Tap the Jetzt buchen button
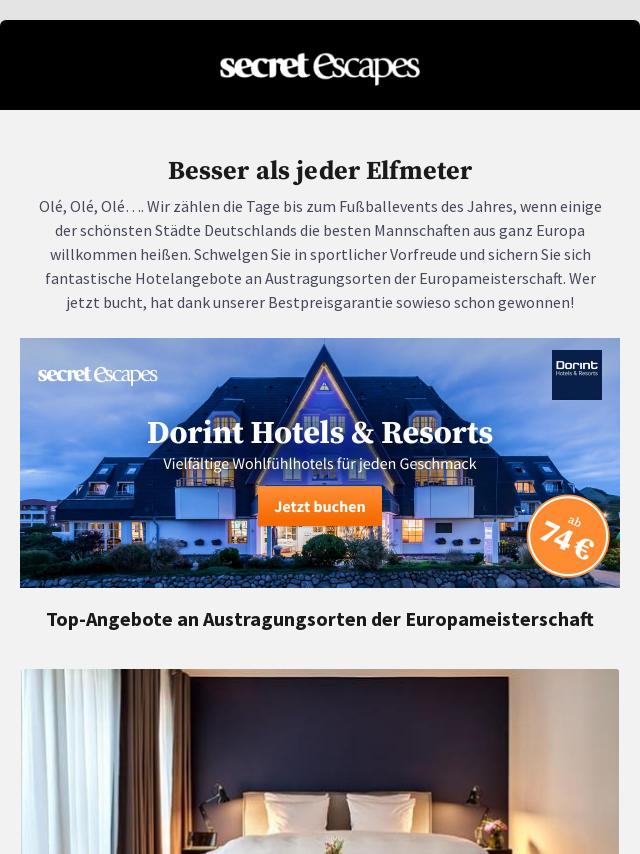640x854 pixels. [320, 506]
